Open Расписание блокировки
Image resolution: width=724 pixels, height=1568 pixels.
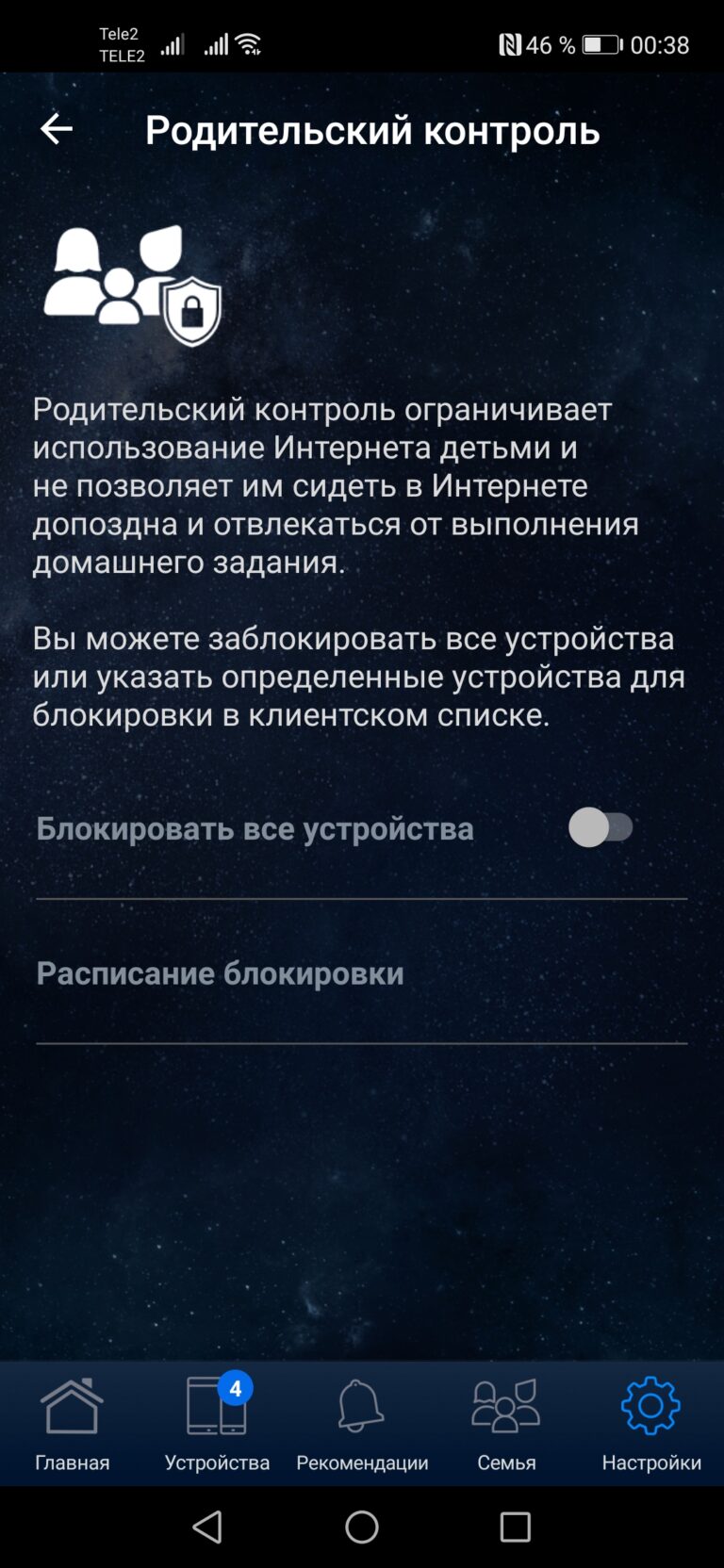coord(361,973)
